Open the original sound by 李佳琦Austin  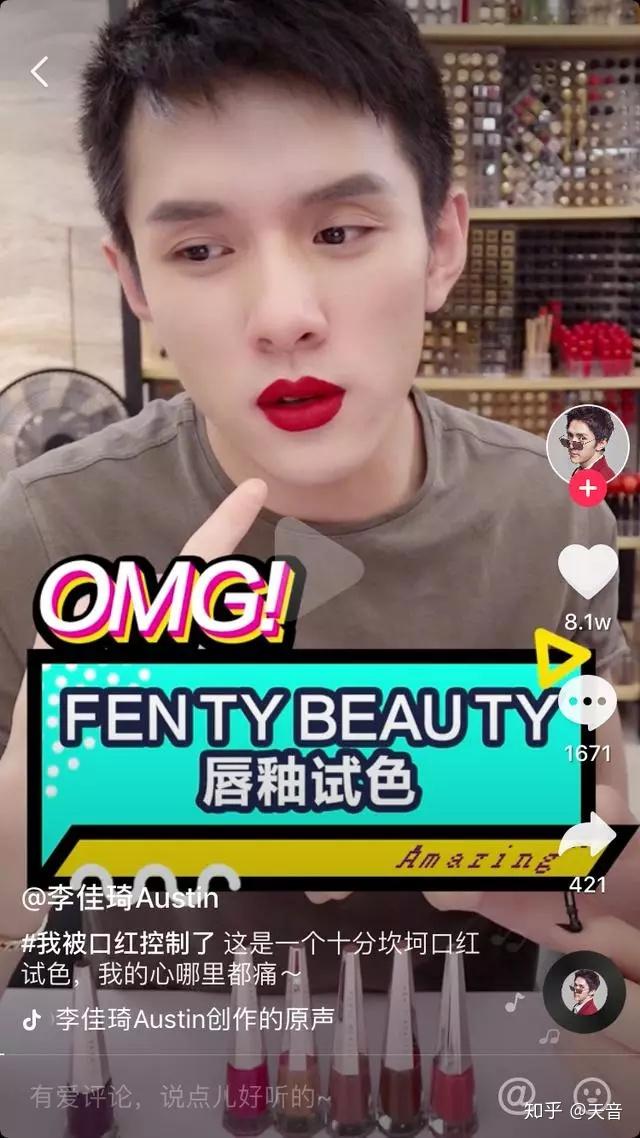[x=195, y=1019]
